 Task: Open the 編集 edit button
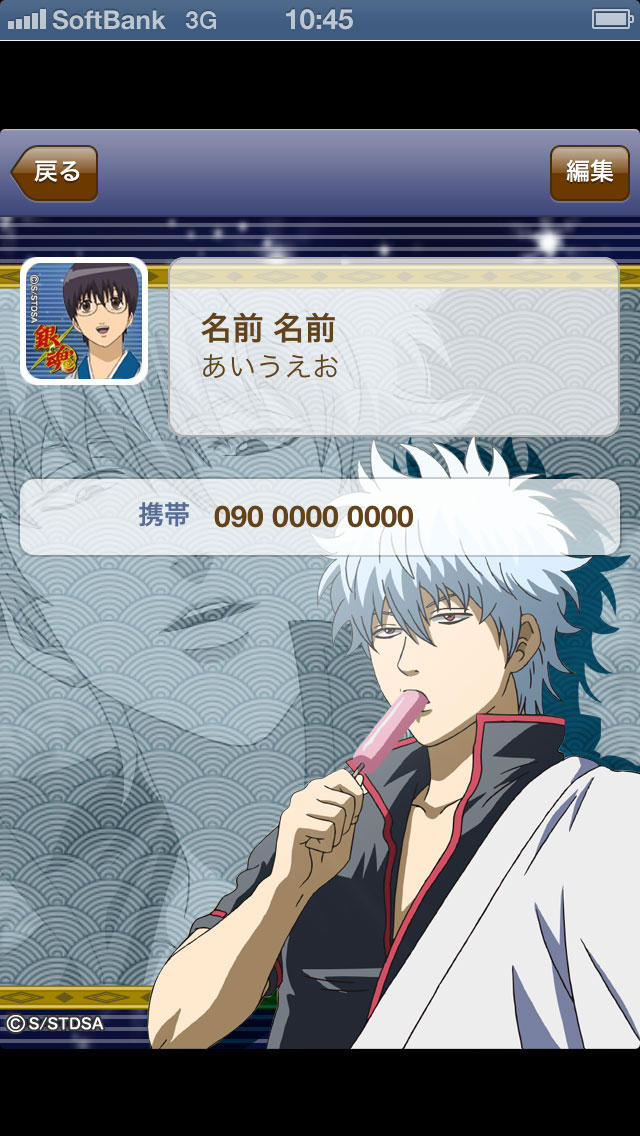[589, 173]
